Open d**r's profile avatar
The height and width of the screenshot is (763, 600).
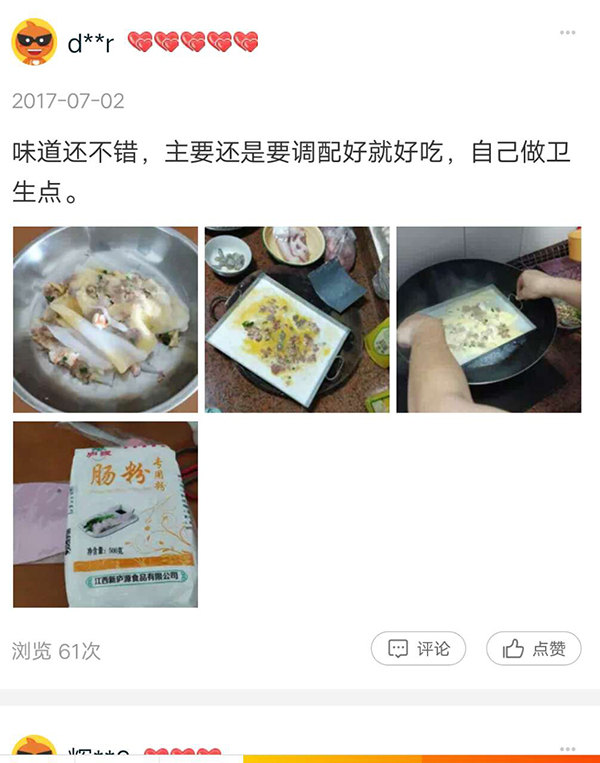[x=34, y=42]
